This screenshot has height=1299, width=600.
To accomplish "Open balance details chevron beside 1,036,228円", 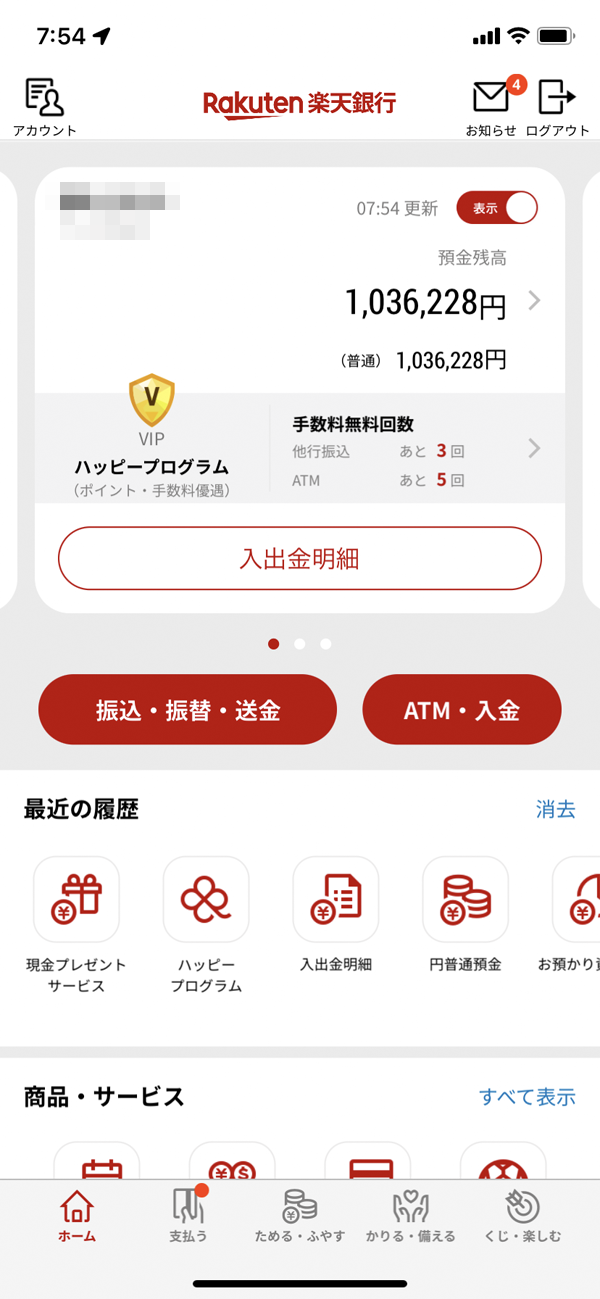I will 535,300.
